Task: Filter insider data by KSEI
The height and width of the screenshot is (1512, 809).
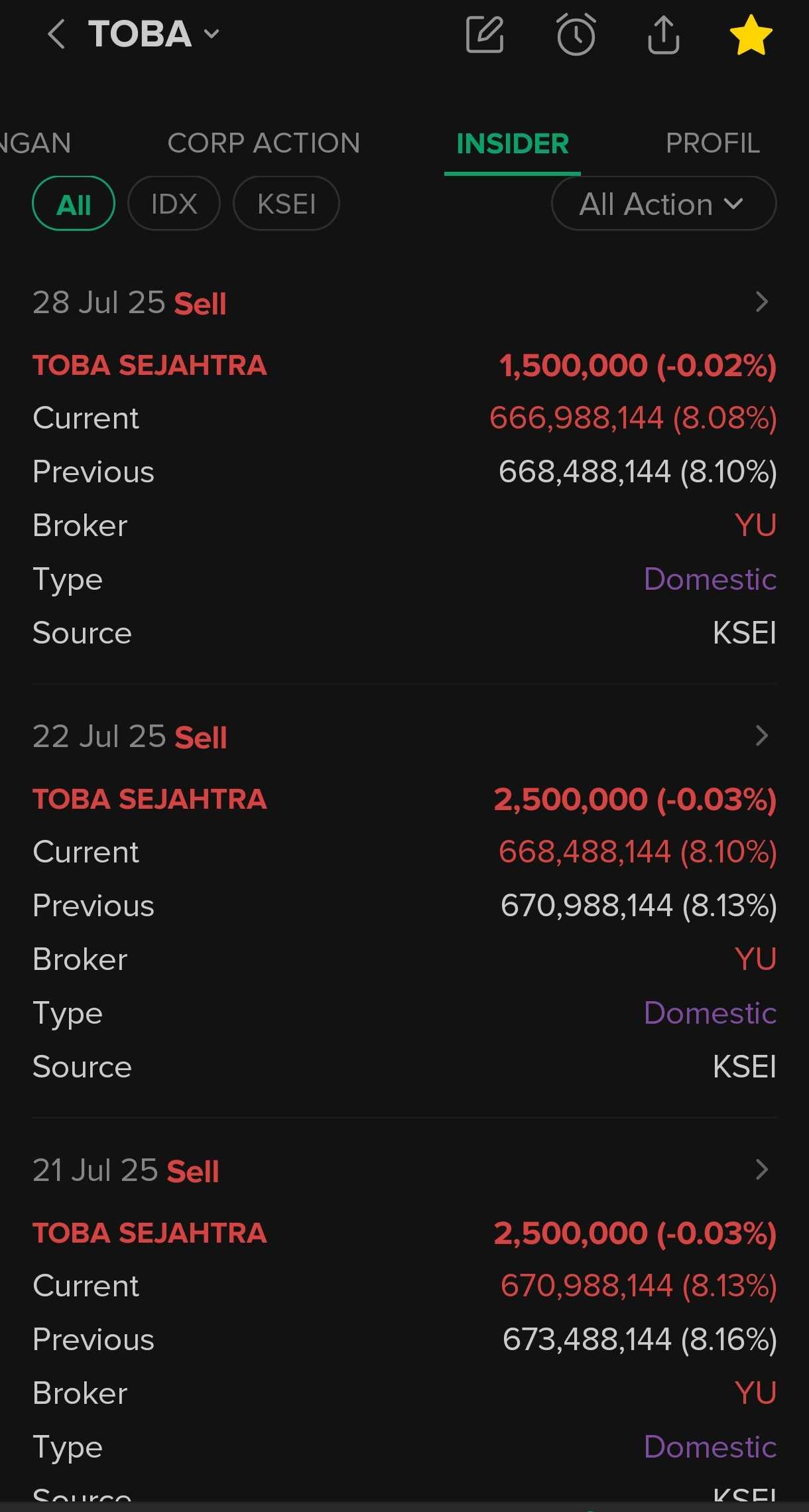Action: tap(286, 204)
